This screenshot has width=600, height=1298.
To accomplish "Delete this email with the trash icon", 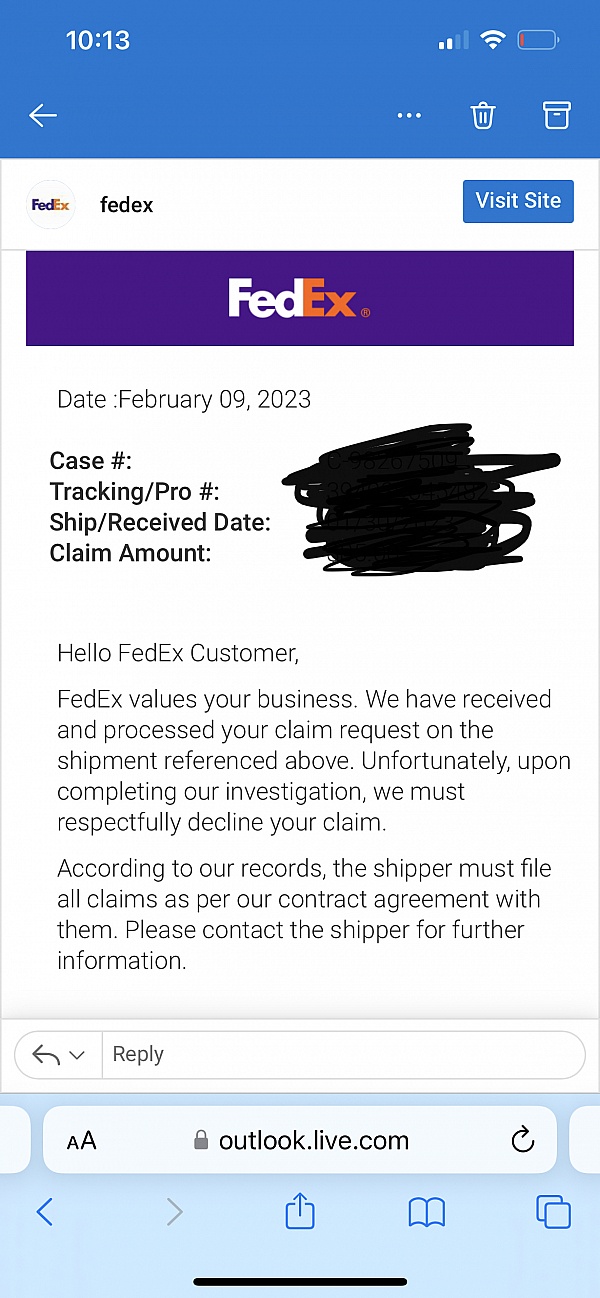I will click(x=483, y=115).
